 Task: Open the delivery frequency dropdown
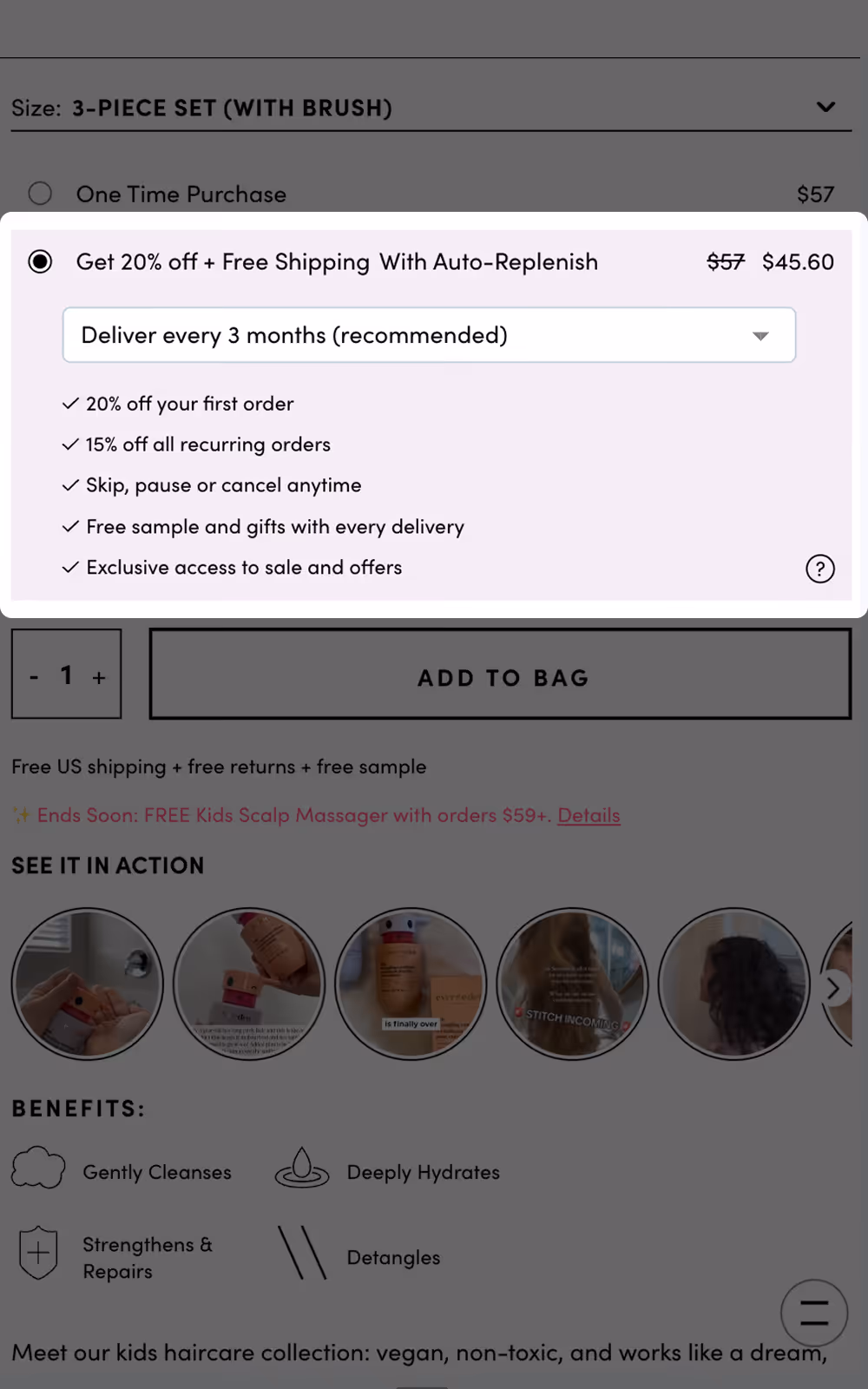point(429,335)
